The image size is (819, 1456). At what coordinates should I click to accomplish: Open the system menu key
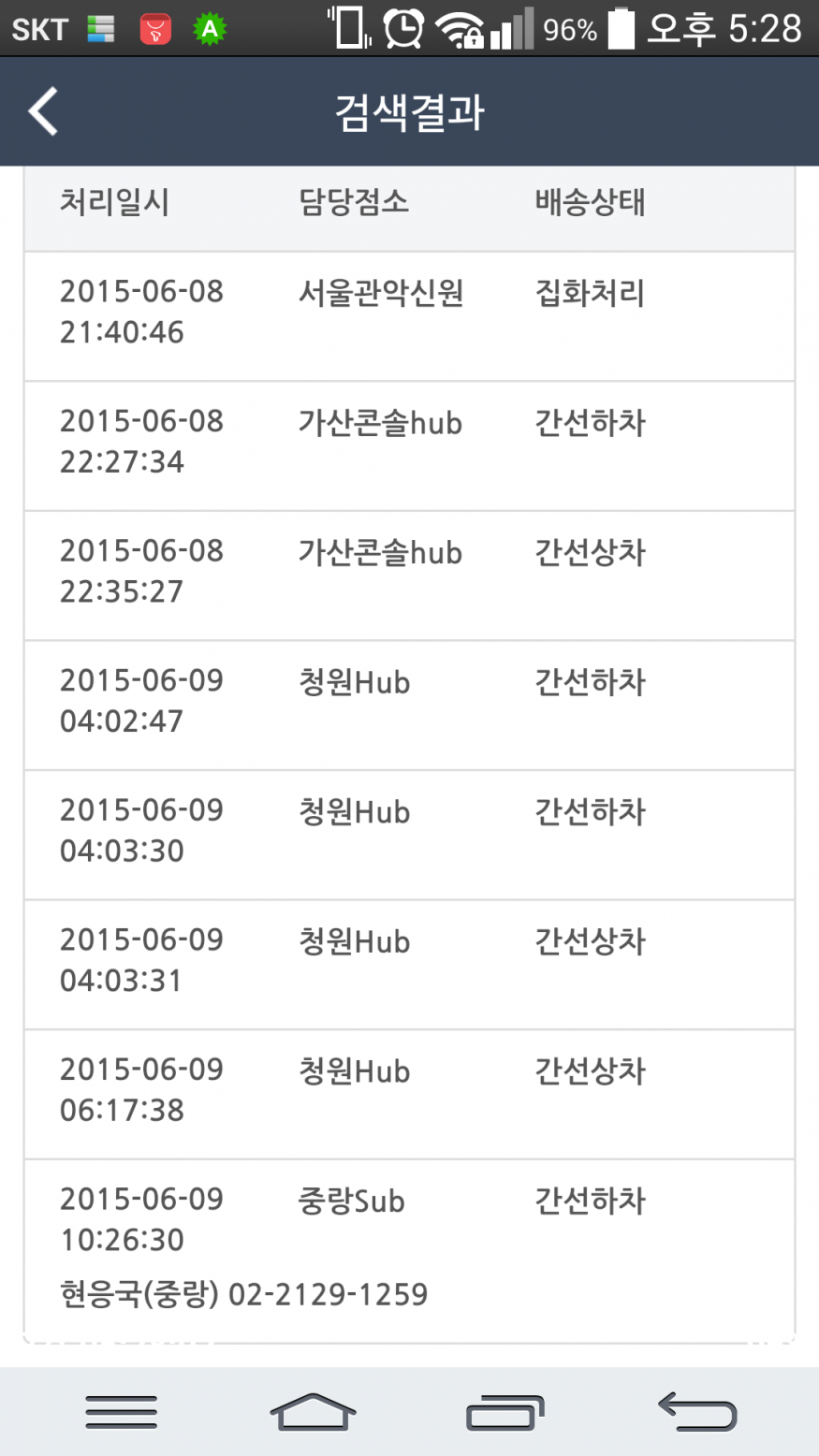pyautogui.click(x=122, y=1411)
